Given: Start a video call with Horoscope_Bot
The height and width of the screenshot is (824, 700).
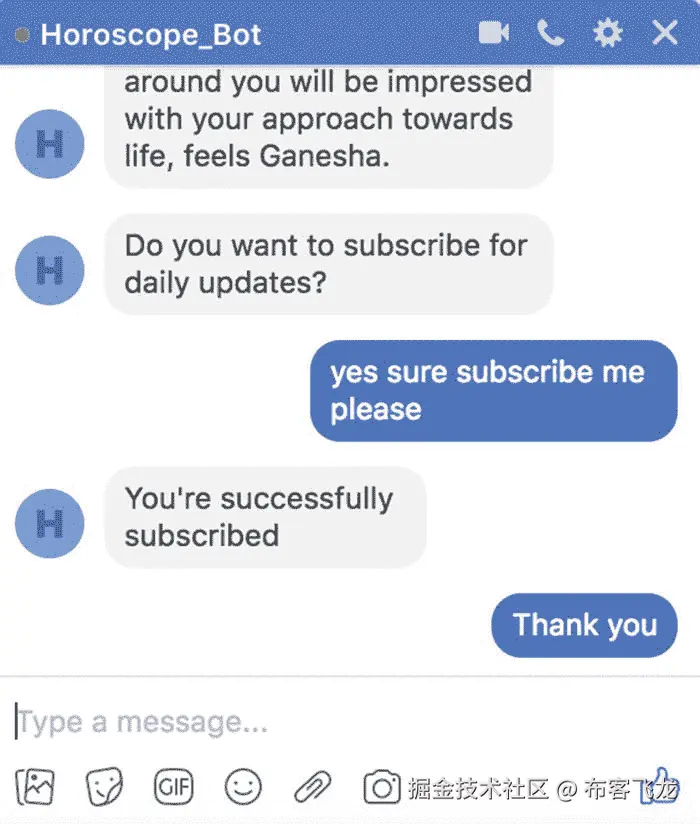Looking at the screenshot, I should tap(494, 34).
